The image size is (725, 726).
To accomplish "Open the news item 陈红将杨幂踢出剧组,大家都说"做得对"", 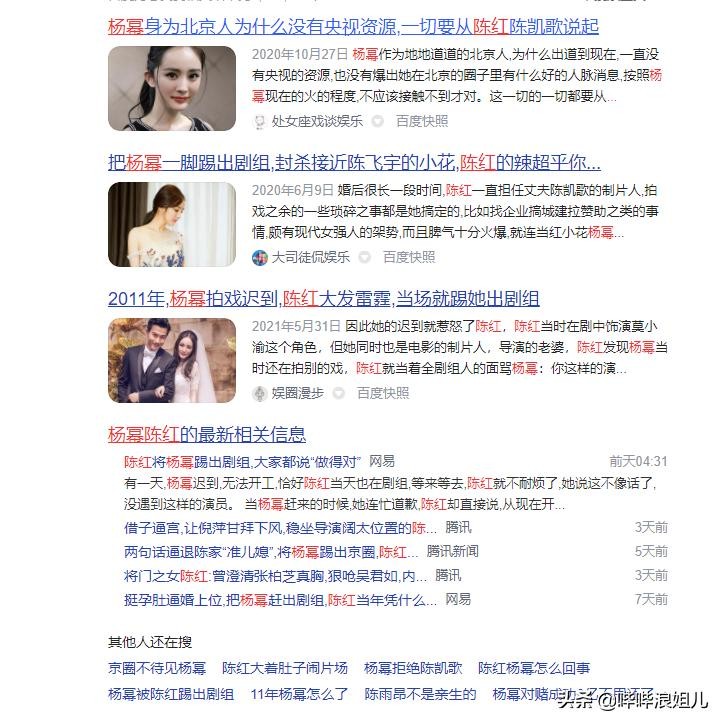I will tap(241, 462).
